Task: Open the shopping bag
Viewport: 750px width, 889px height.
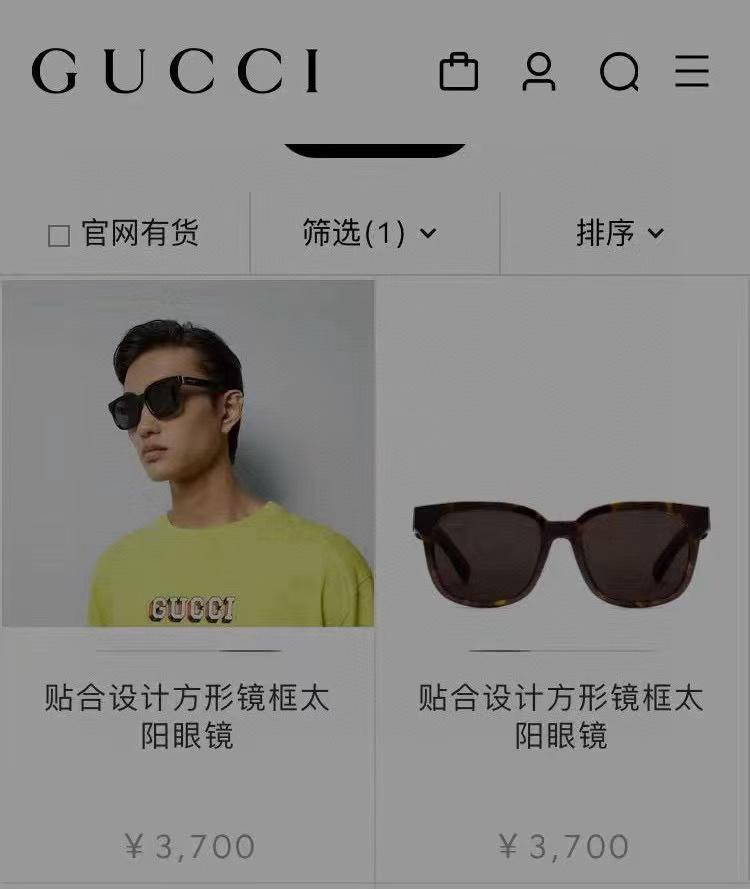Action: pyautogui.click(x=459, y=72)
